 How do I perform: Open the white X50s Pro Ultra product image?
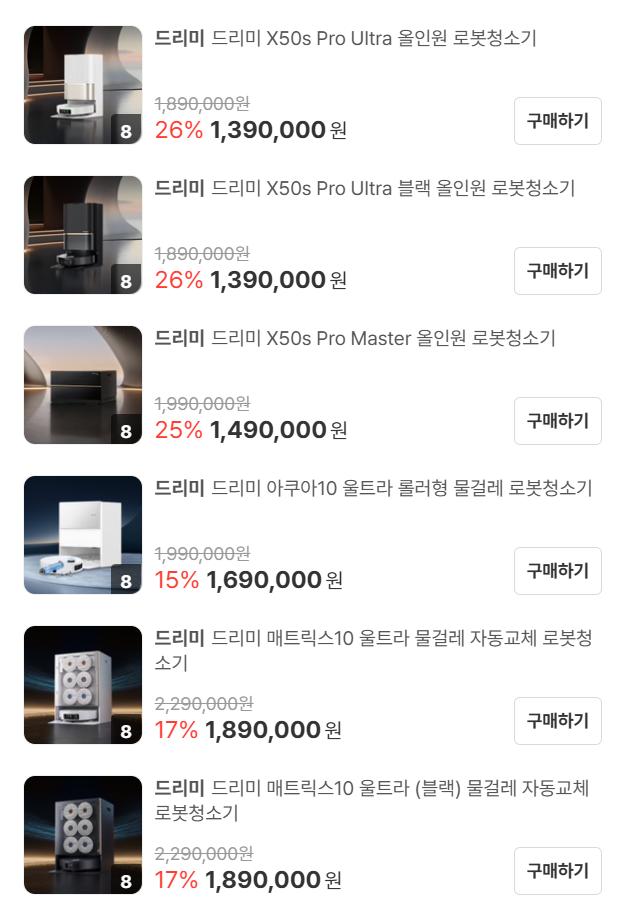click(x=83, y=85)
